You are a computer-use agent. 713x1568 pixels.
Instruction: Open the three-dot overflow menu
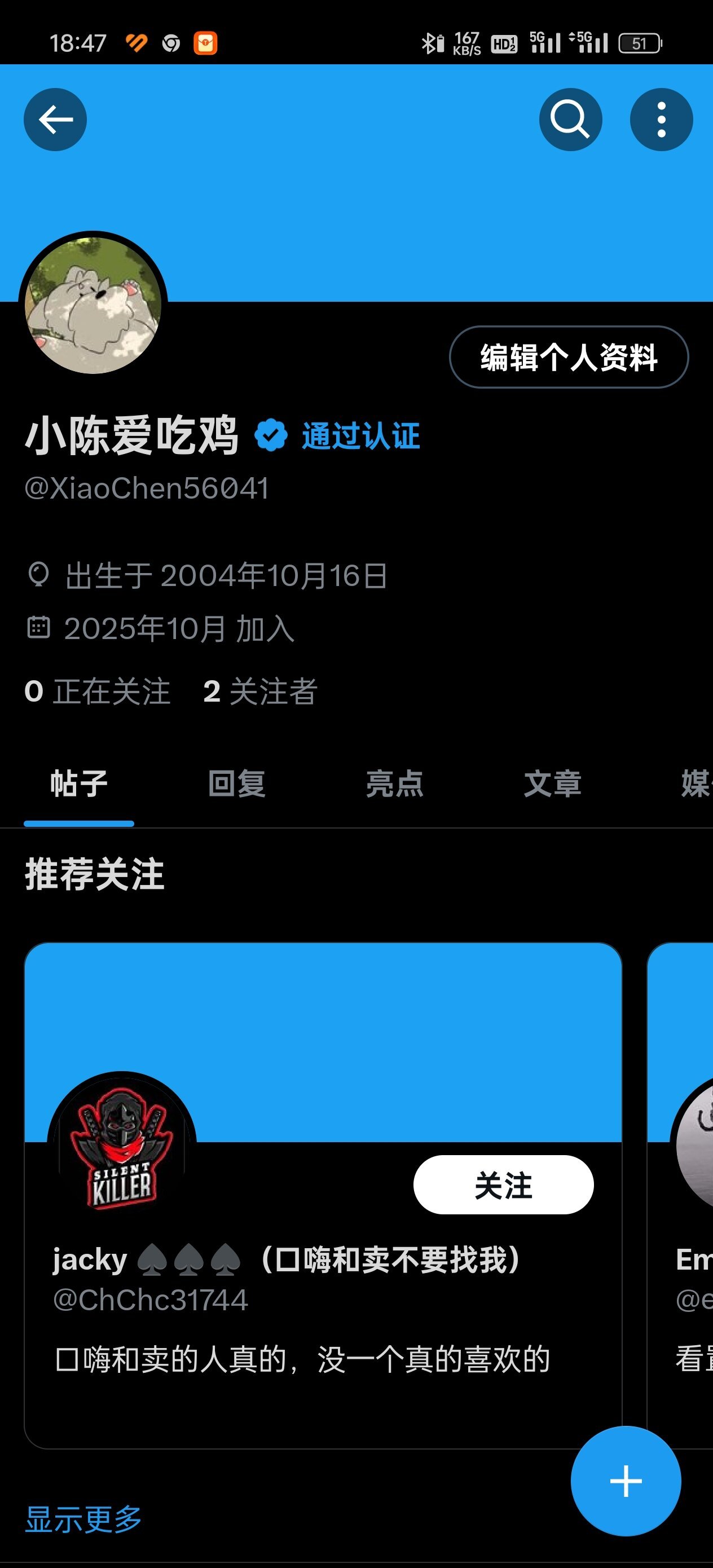(661, 120)
